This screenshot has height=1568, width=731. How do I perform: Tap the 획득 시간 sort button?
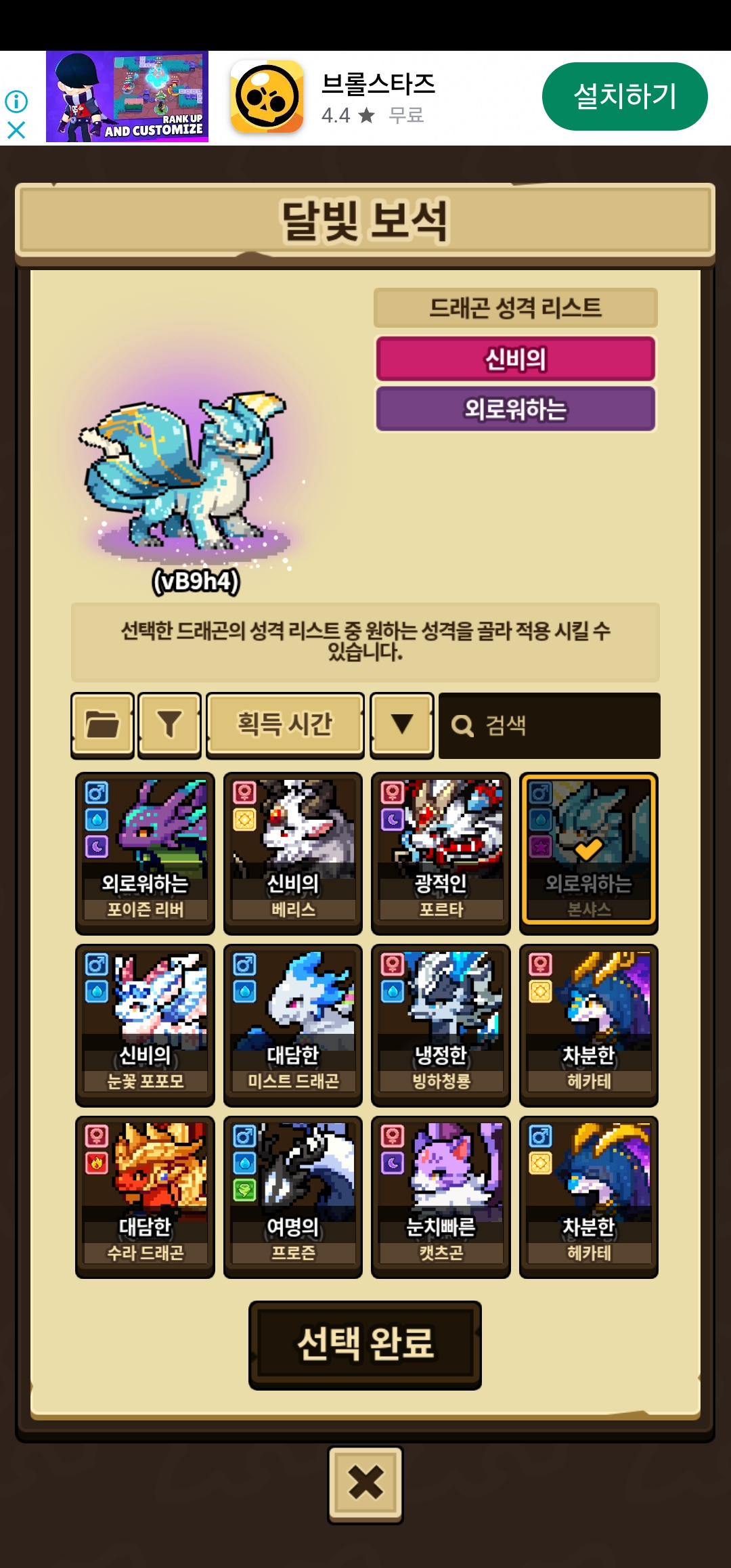[x=285, y=725]
